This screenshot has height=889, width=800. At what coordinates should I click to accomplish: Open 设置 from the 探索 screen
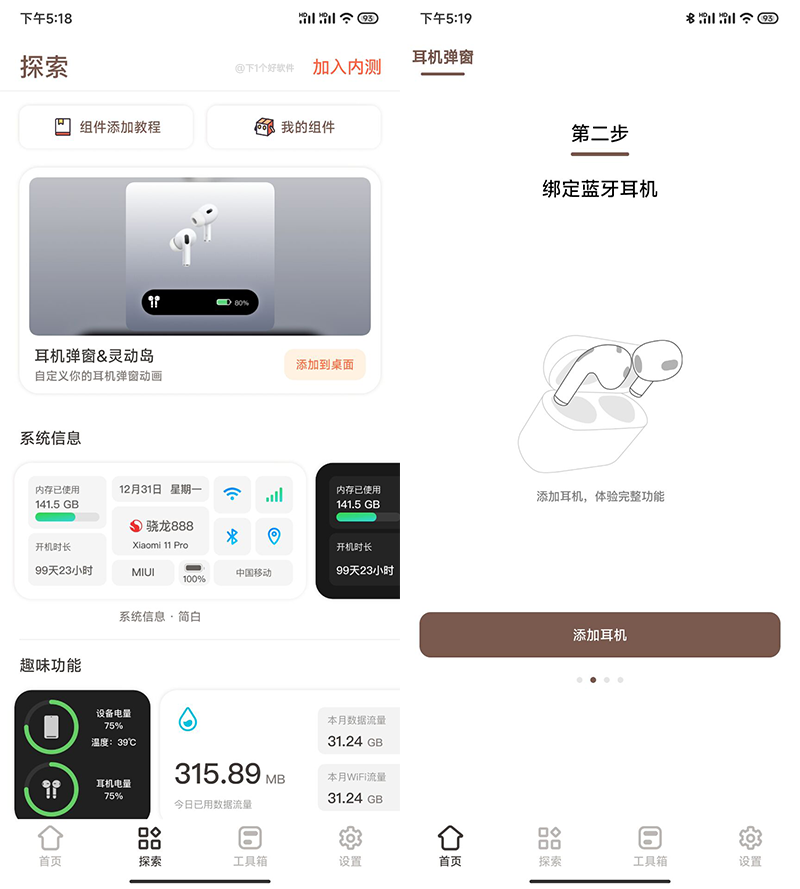350,846
